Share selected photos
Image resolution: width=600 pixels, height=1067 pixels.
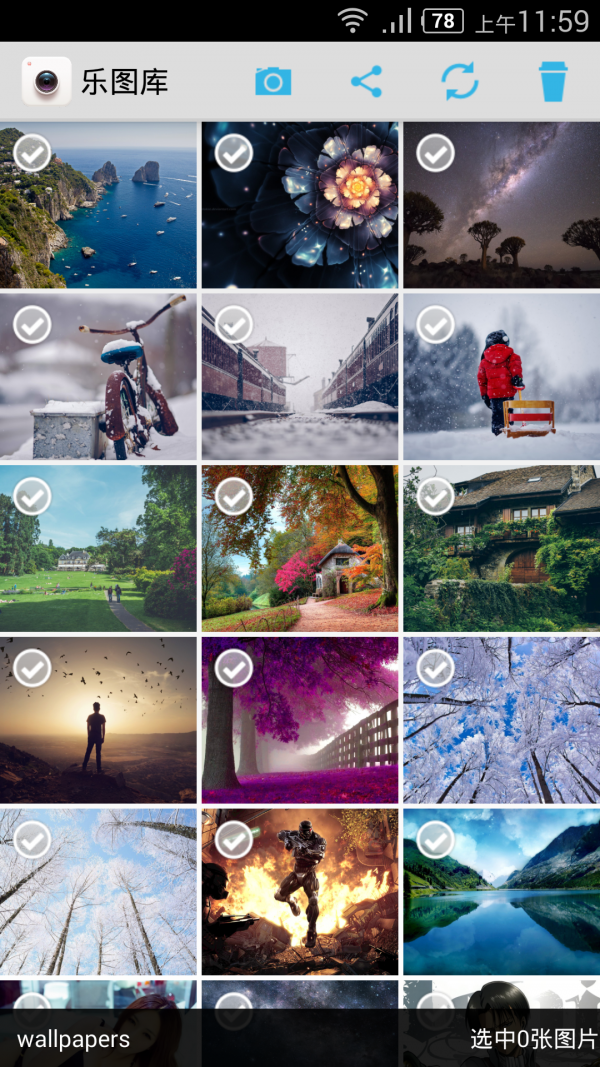[x=366, y=81]
